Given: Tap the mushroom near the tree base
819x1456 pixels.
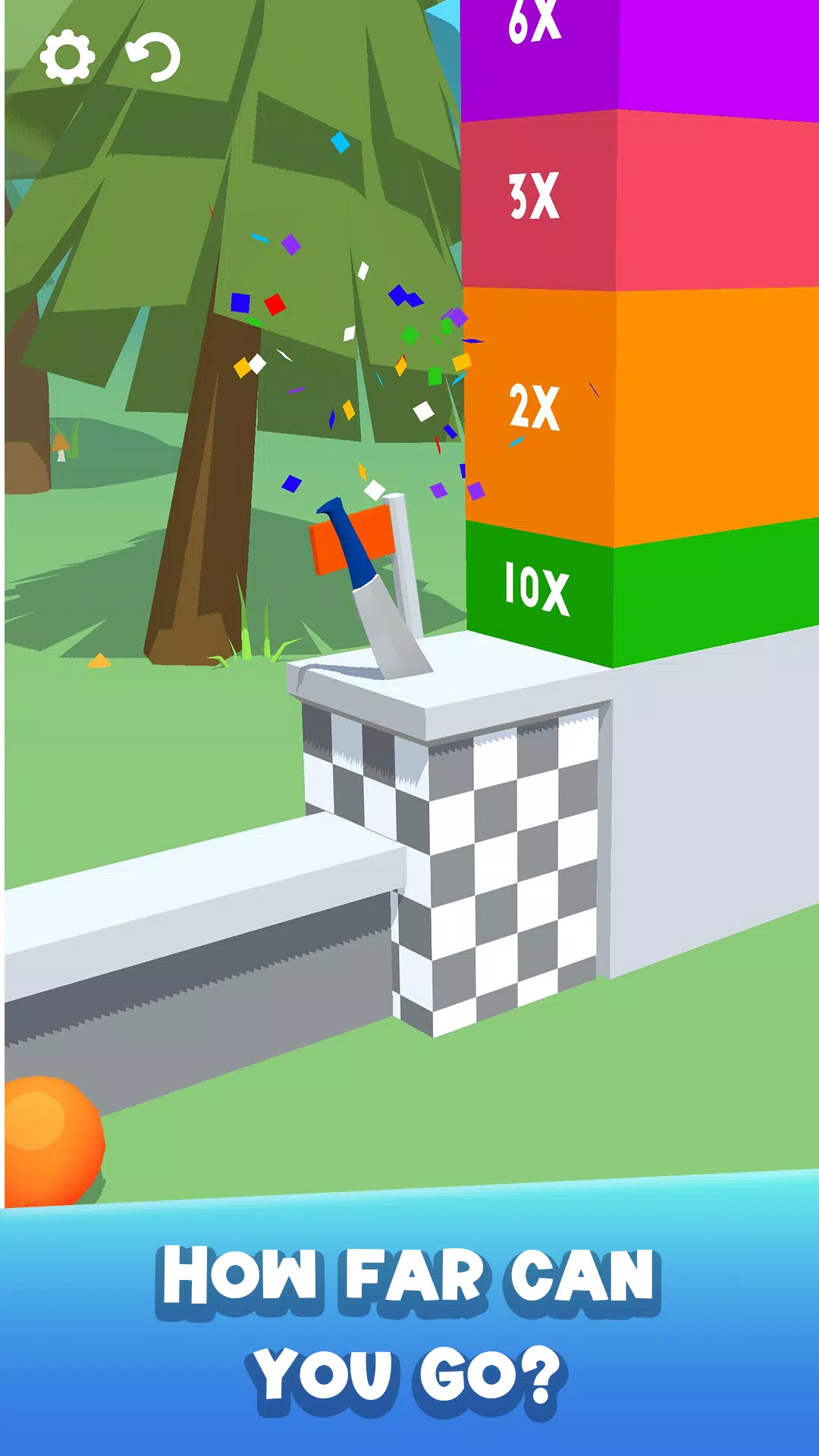Looking at the screenshot, I should point(62,449).
